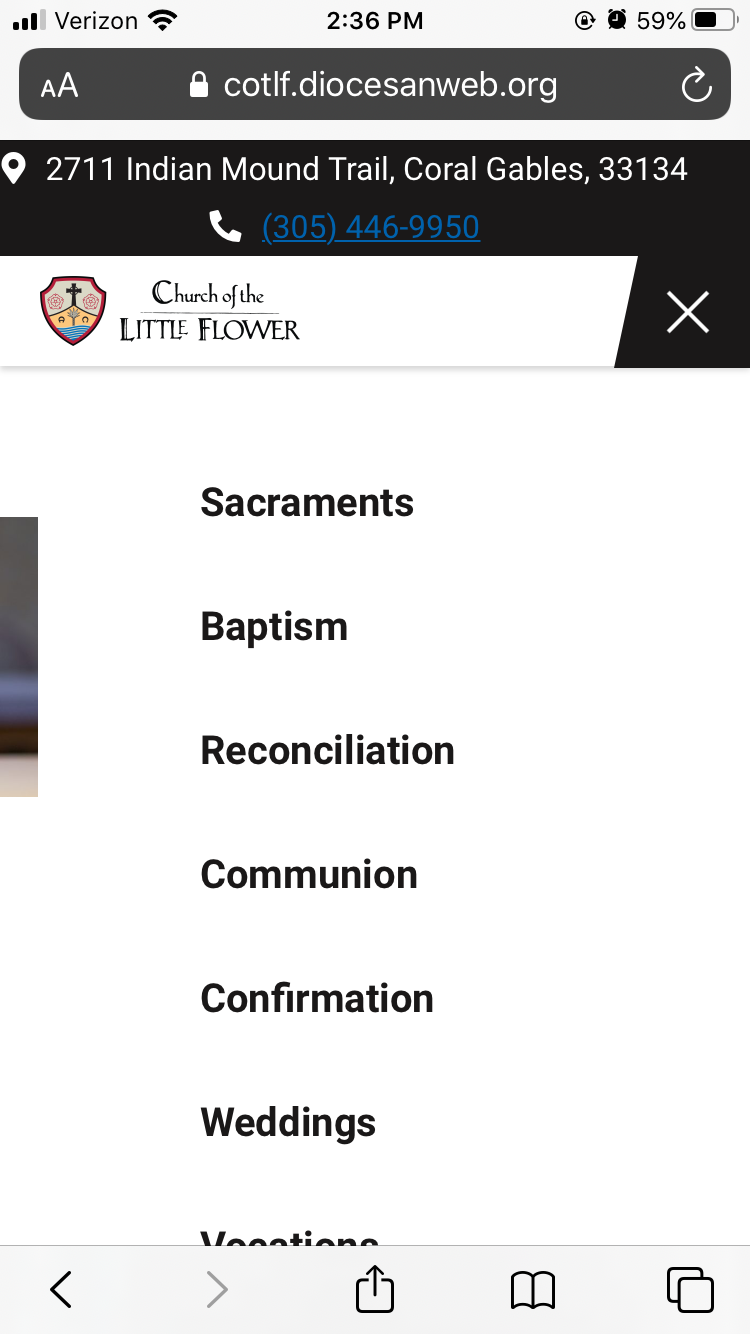Open Safari bookmarks
This screenshot has width=750, height=1334.
[x=532, y=1289]
